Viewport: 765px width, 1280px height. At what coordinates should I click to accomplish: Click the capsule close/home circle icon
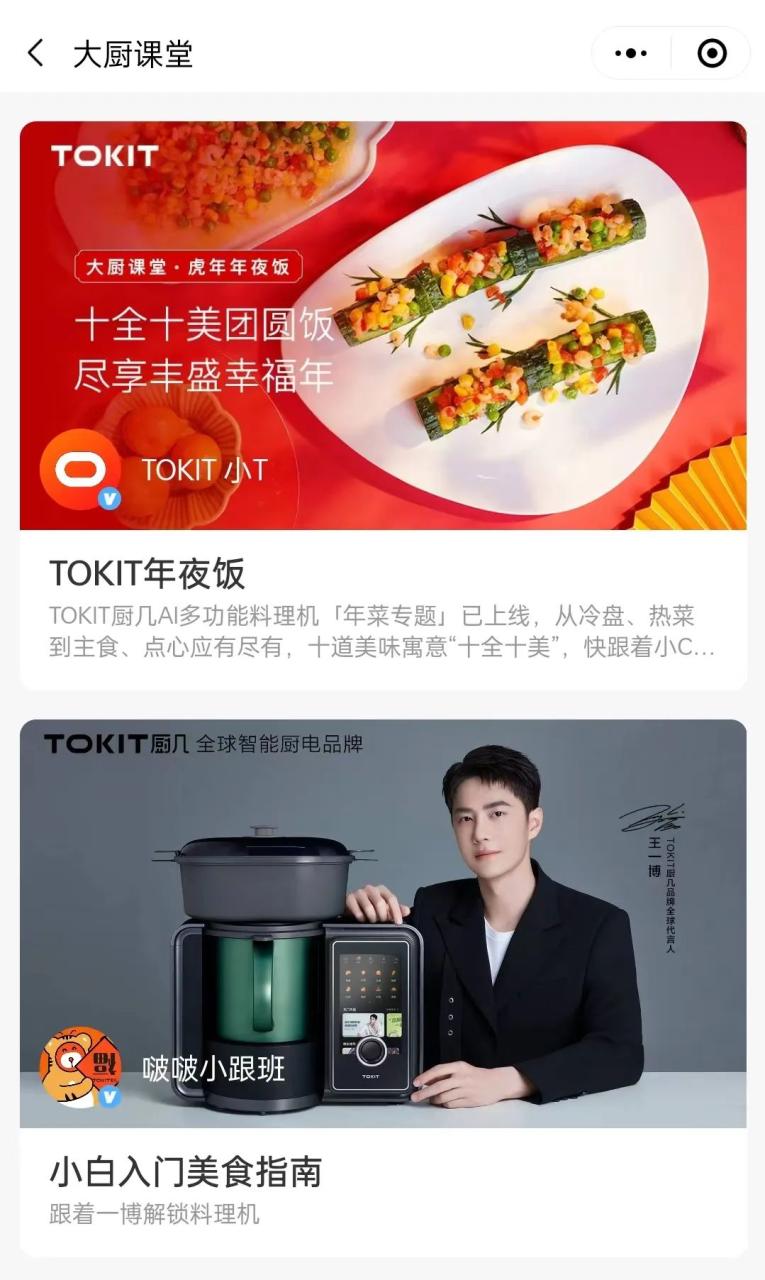(x=712, y=55)
